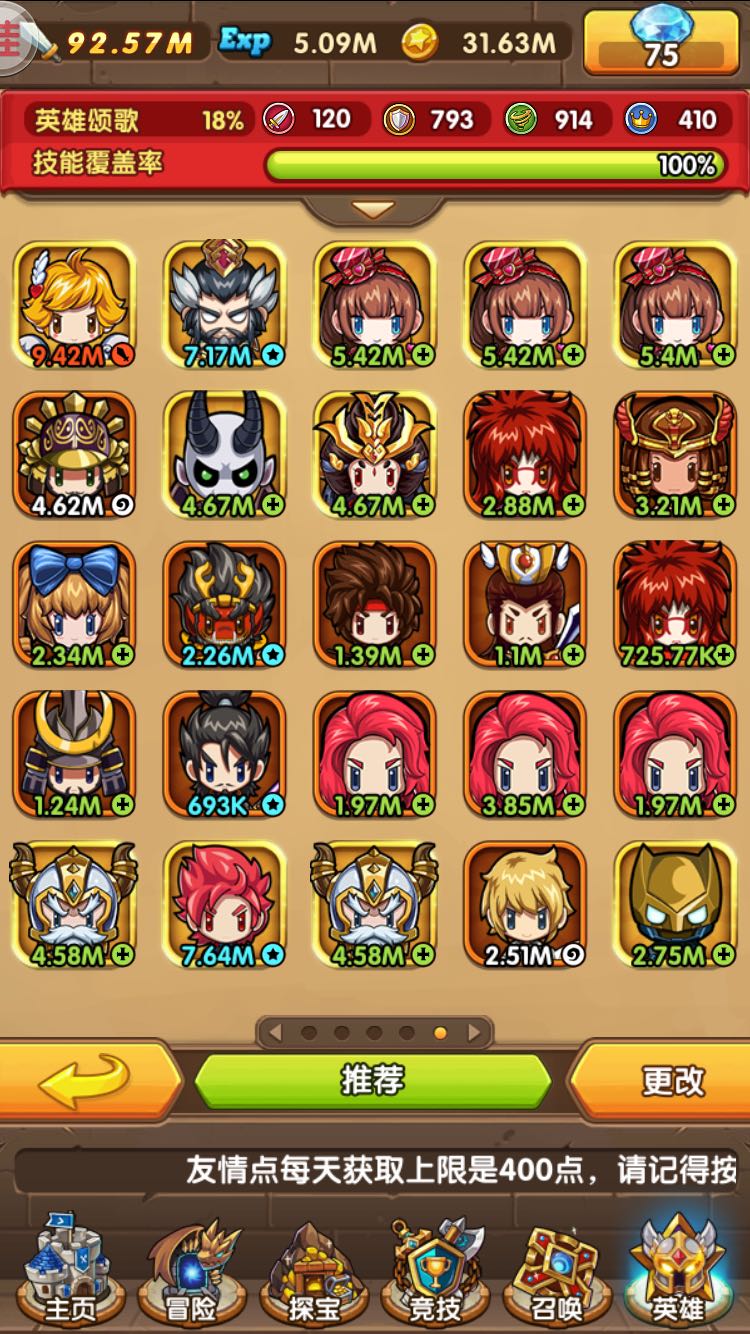This screenshot has height=1334, width=750.
Task: Tap the 更改 button
Action: point(671,1081)
